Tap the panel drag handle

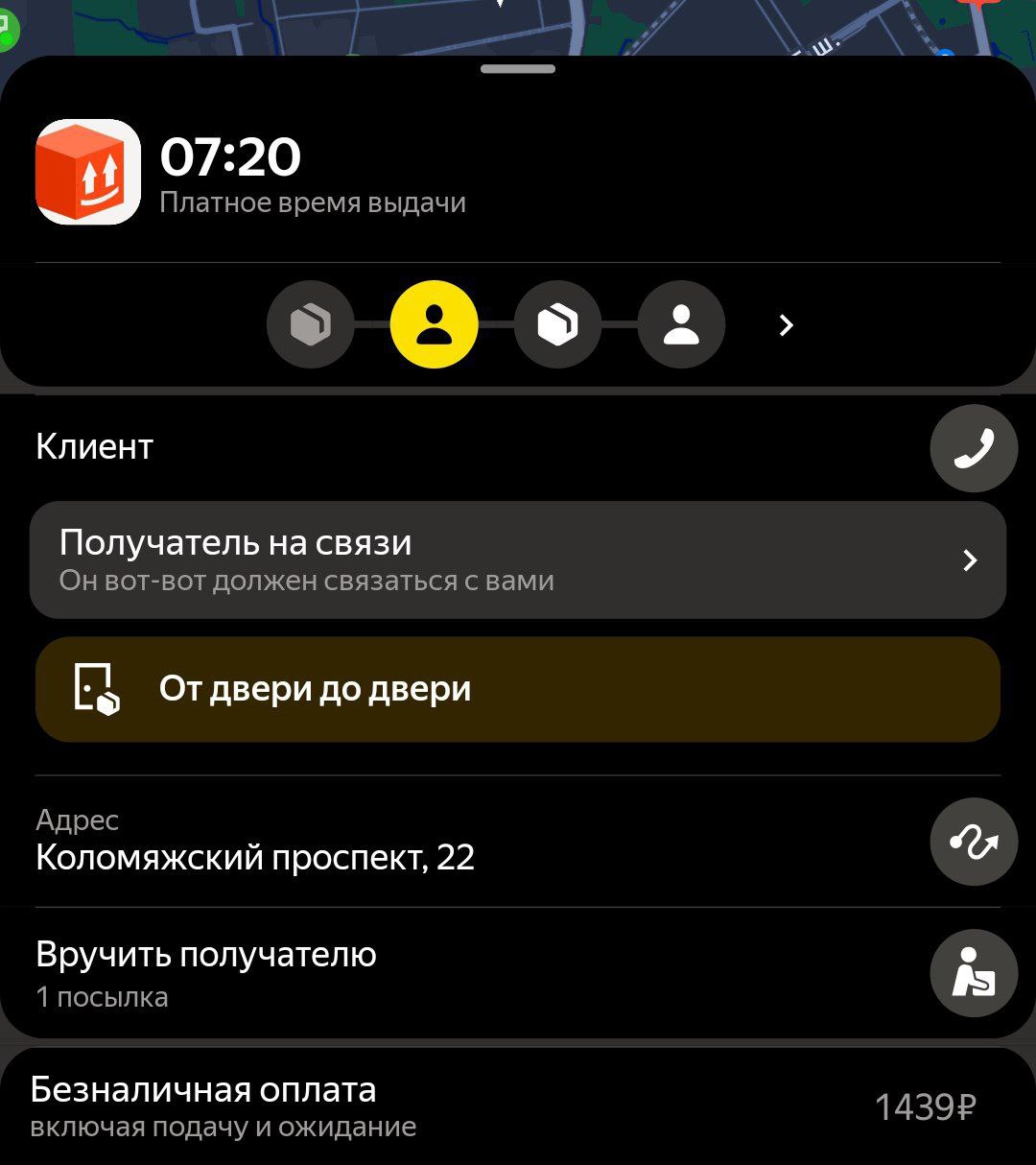tap(518, 69)
